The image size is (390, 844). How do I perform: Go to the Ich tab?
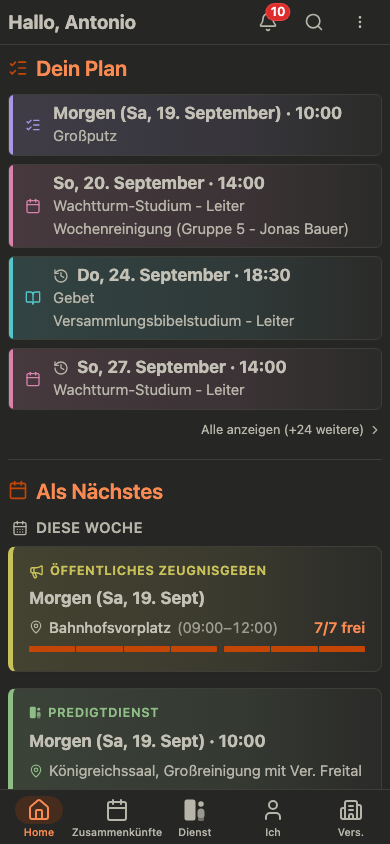tap(273, 817)
